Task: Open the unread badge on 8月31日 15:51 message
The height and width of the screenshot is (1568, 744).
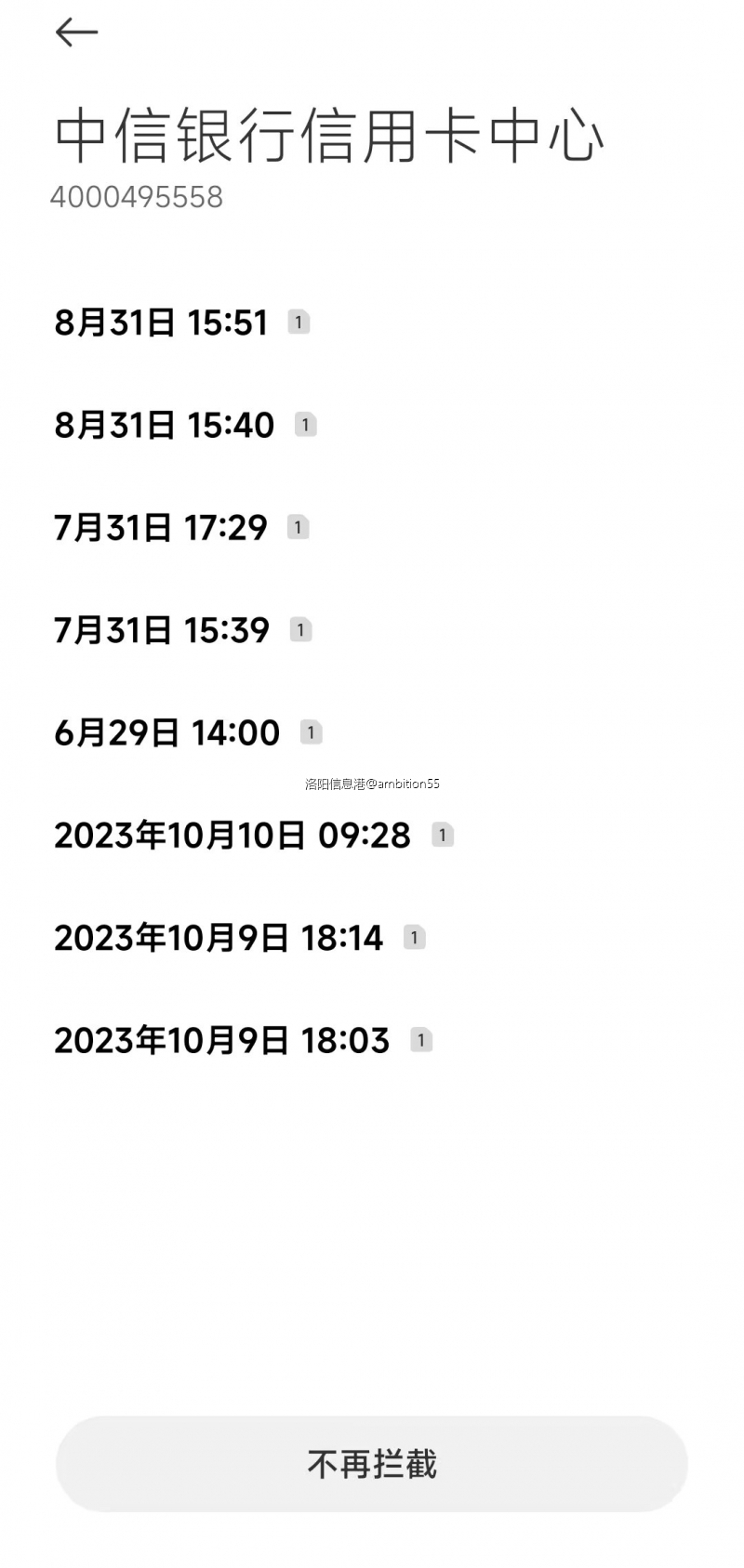Action: 298,323
